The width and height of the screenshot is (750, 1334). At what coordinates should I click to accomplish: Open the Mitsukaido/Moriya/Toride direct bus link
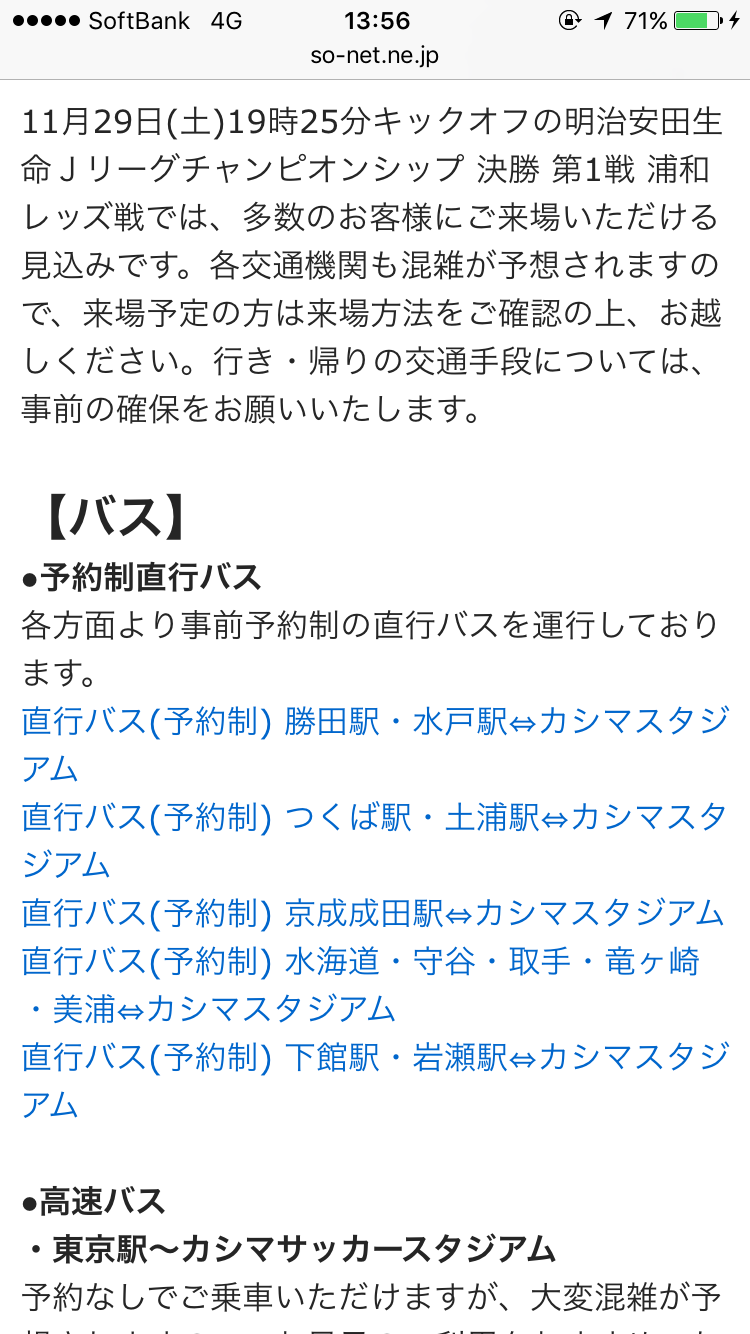(360, 962)
